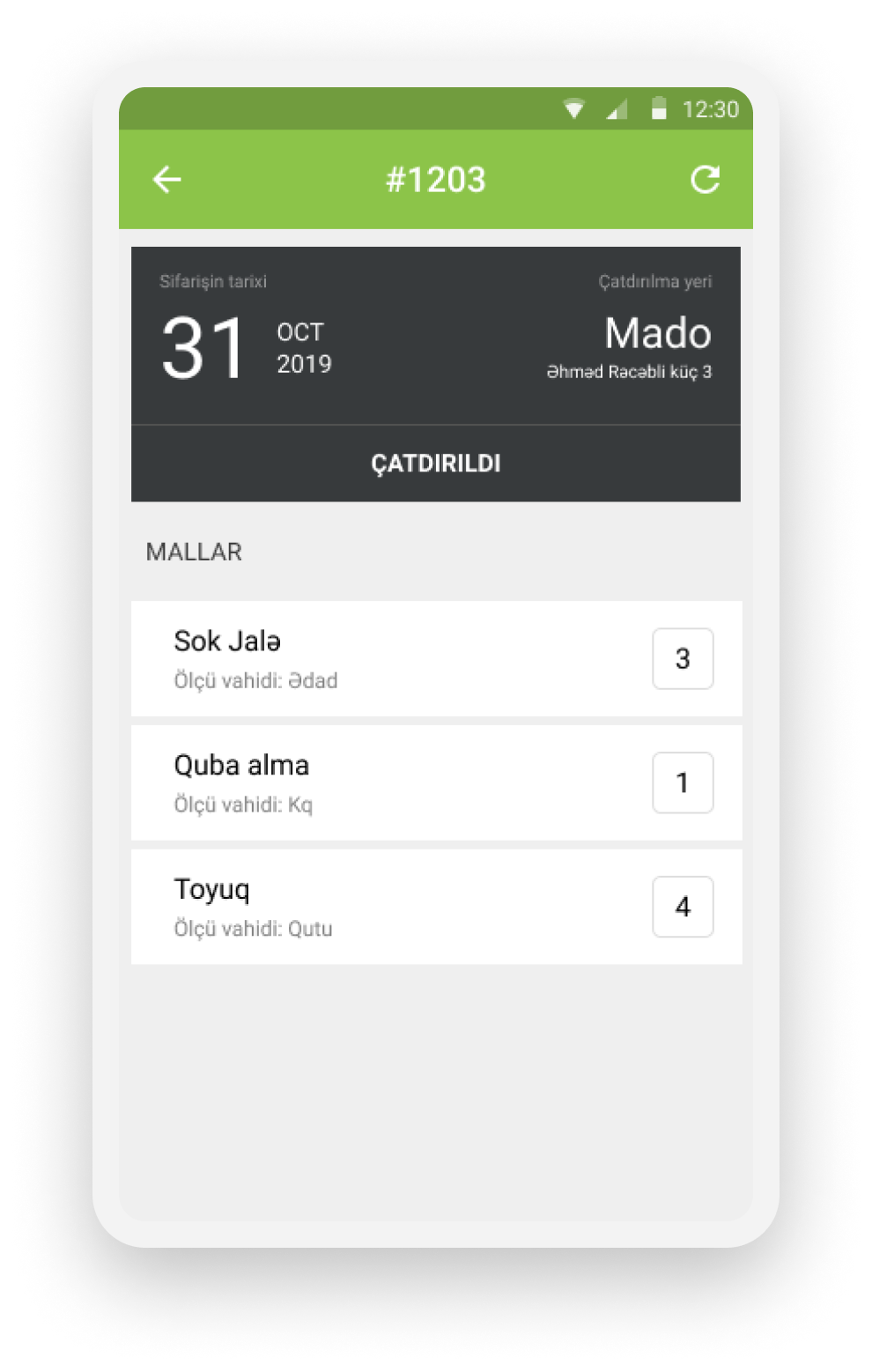Viewport: 872px width, 1372px height.
Task: Tap the ÇATDIRILDI status button
Action: coord(436,464)
